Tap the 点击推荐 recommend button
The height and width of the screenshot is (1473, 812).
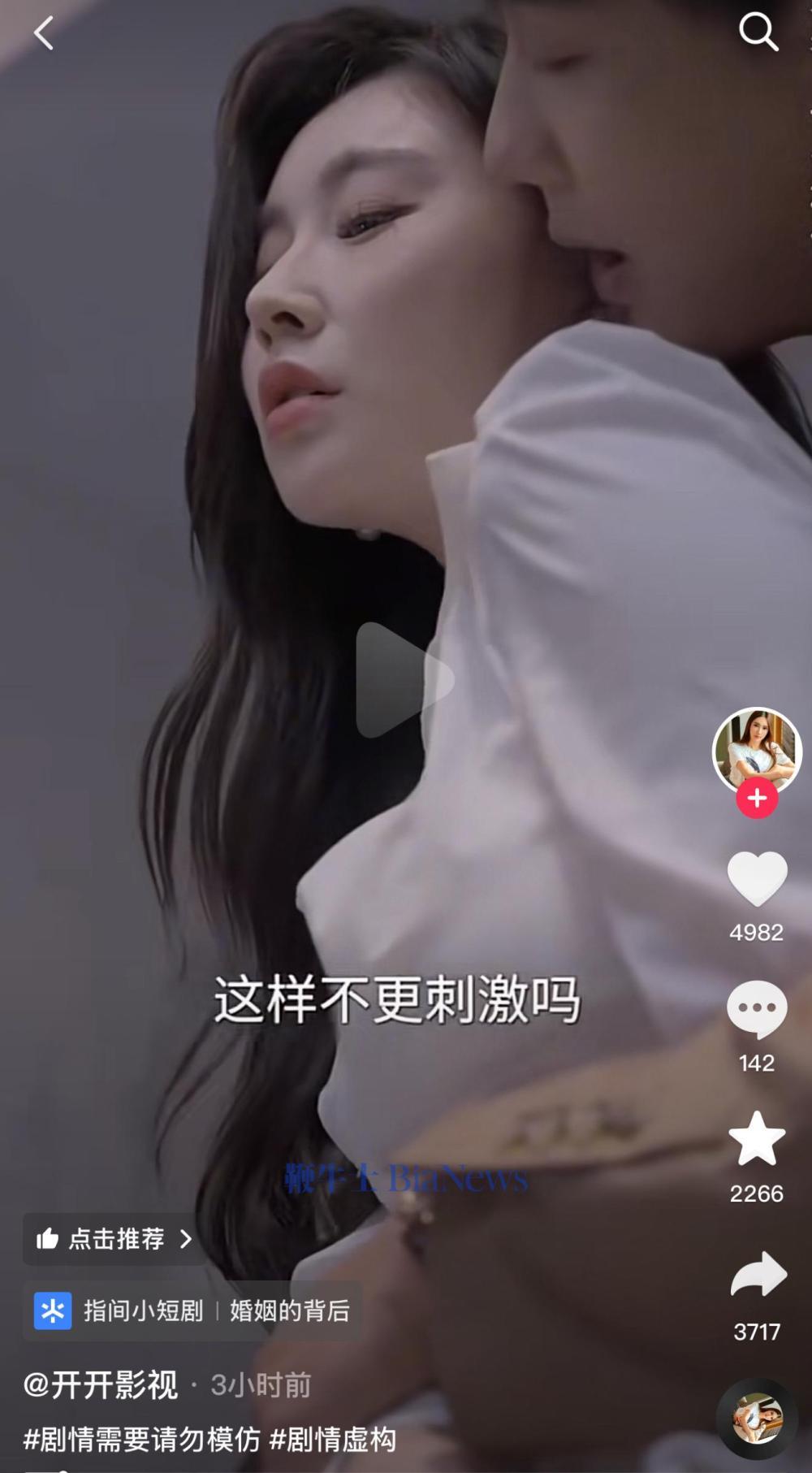pos(114,1238)
